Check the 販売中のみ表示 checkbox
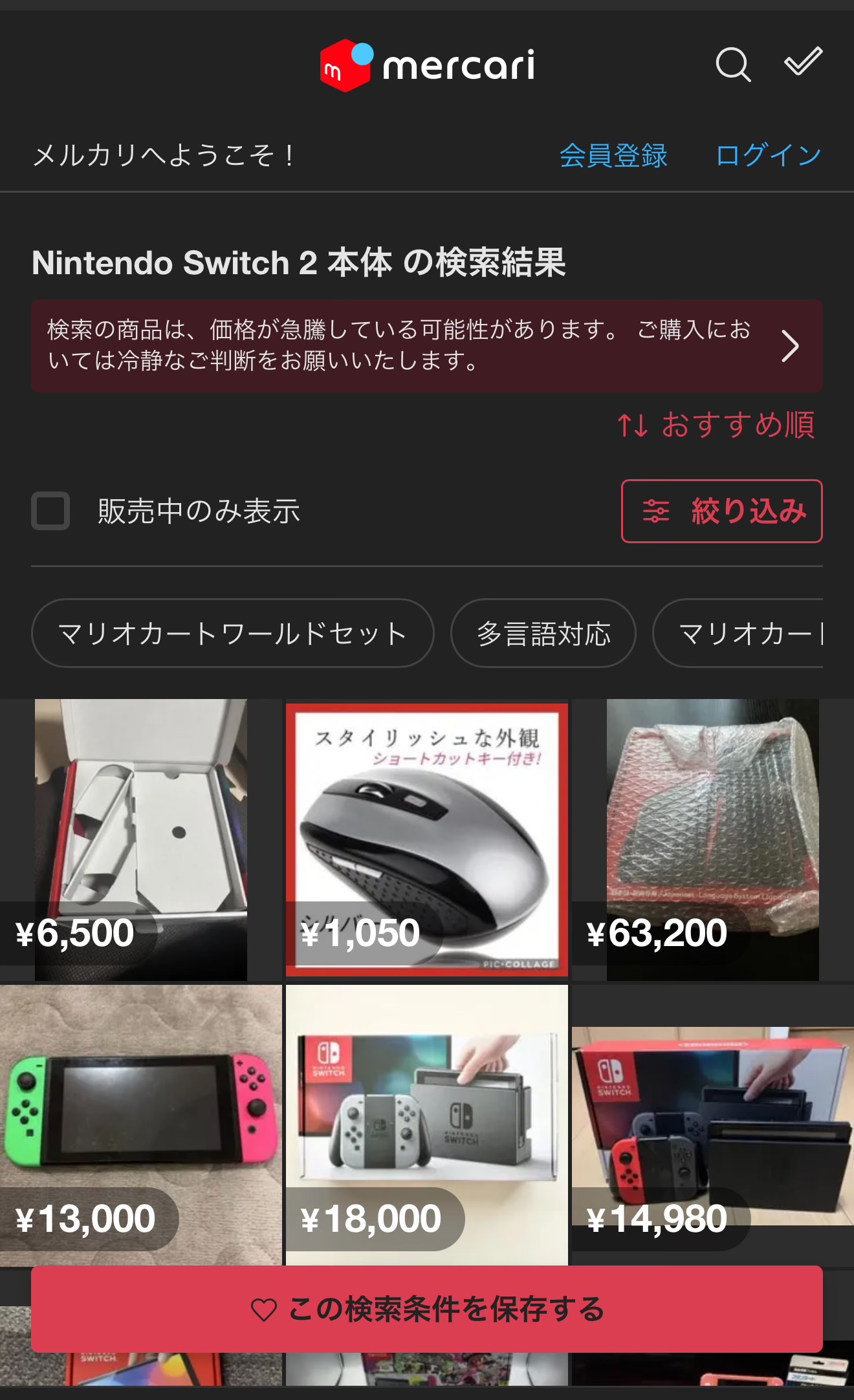Viewport: 854px width, 1400px height. tap(50, 511)
